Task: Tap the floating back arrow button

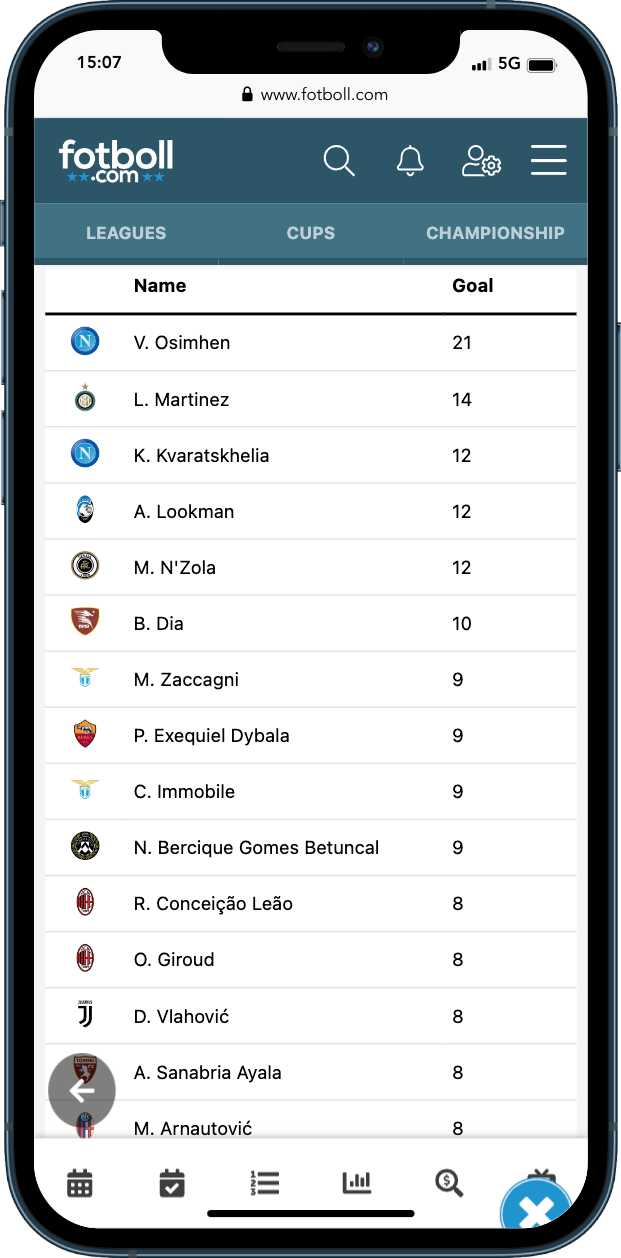Action: (x=82, y=1090)
